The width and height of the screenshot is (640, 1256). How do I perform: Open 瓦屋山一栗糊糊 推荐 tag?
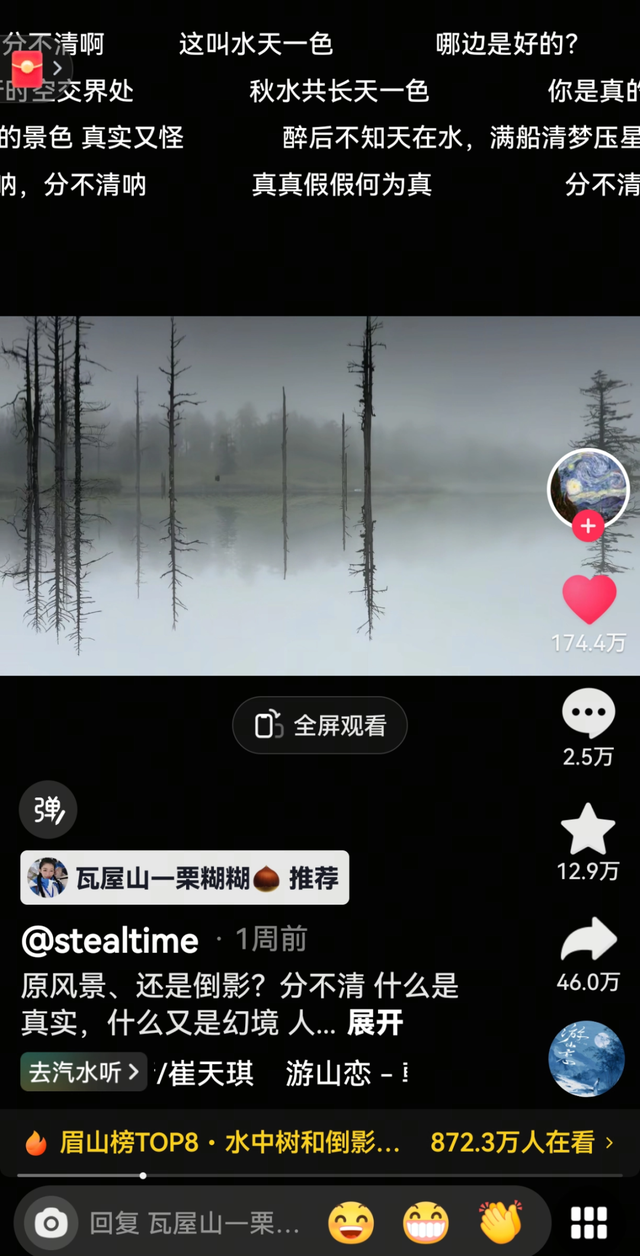185,878
